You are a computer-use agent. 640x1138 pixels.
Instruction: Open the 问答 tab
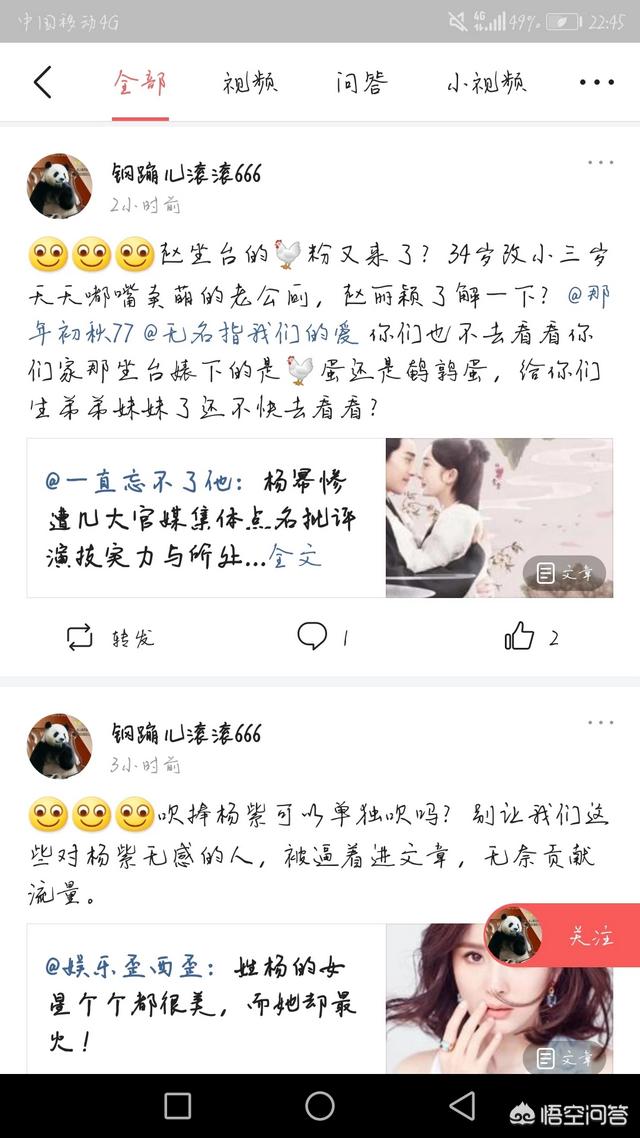pos(360,82)
